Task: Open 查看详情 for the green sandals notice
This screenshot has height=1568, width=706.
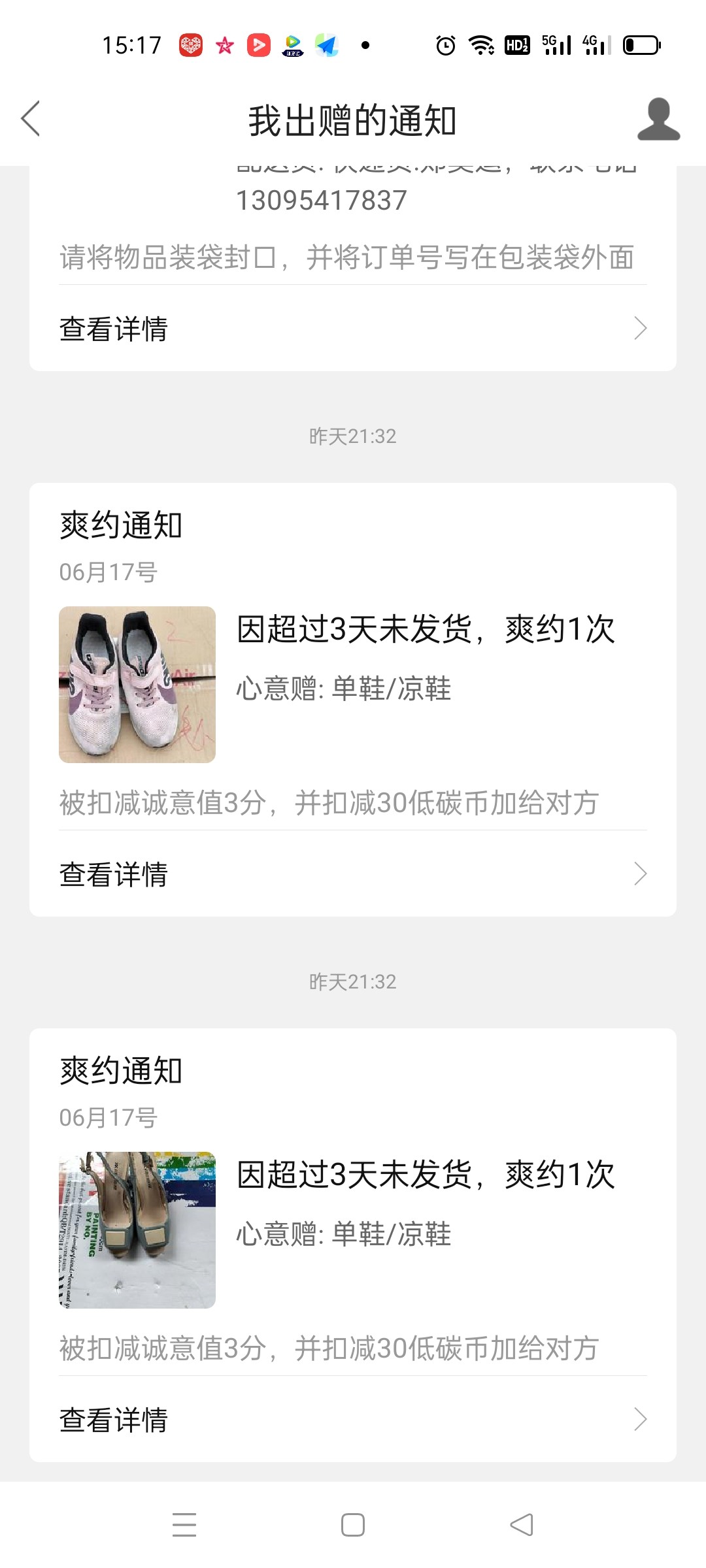Action: [x=353, y=1419]
